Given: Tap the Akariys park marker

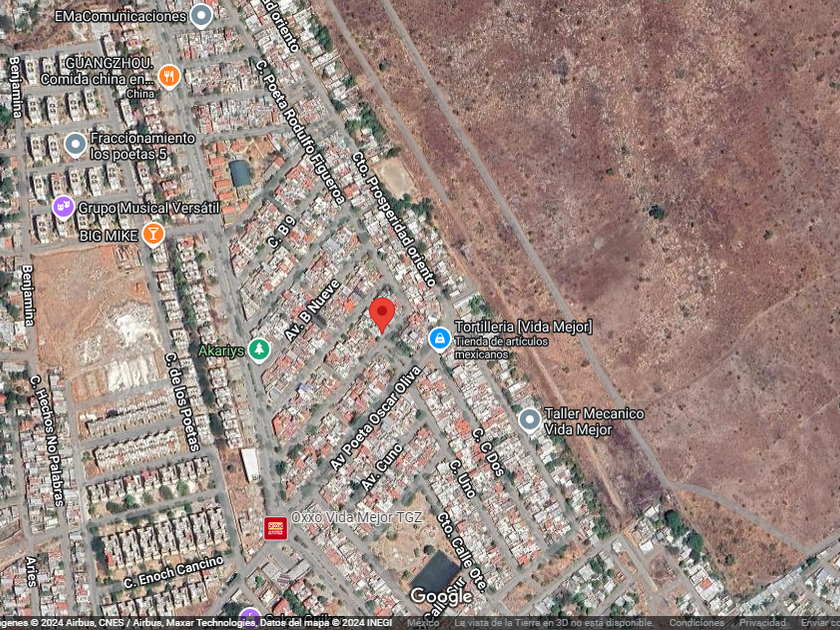Looking at the screenshot, I should point(259,350).
